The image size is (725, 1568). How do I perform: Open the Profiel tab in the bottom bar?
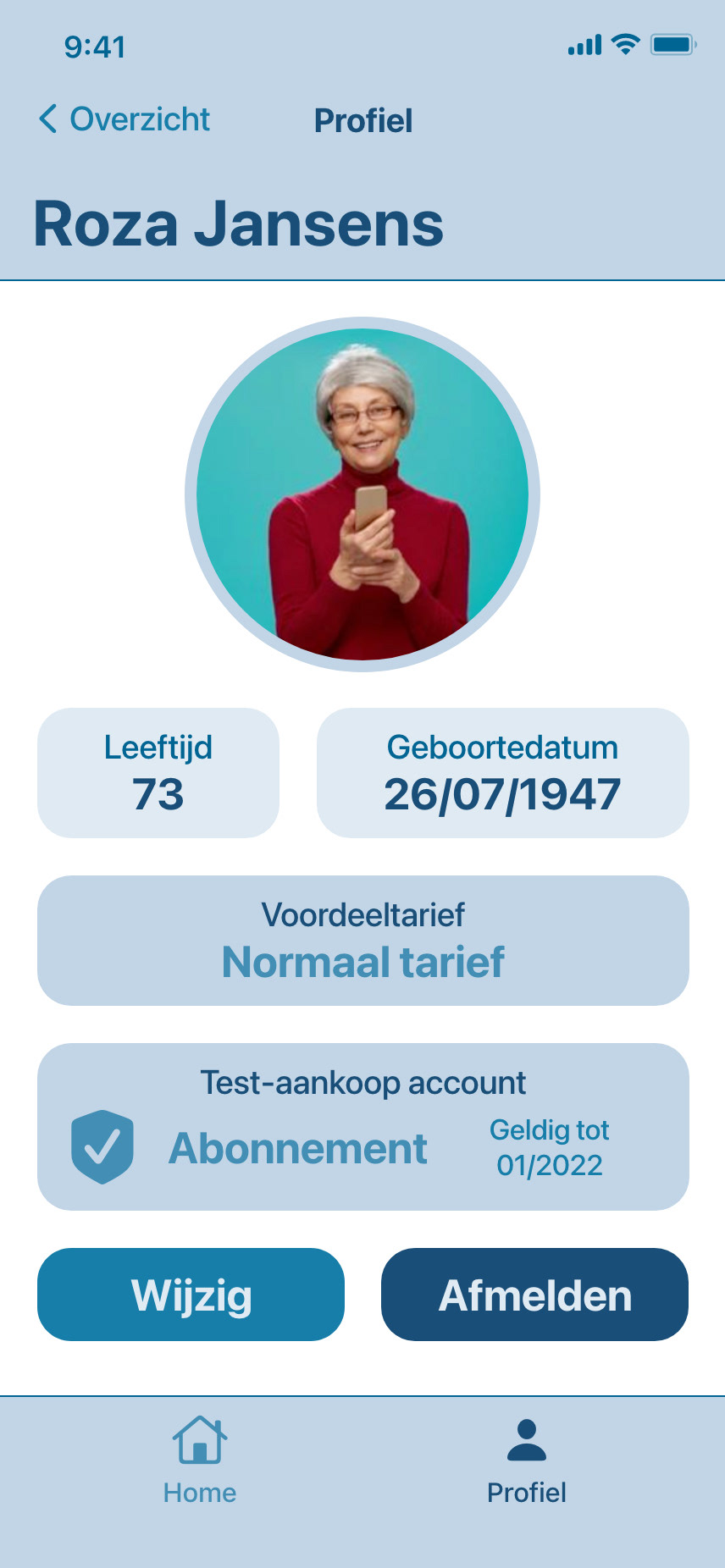coord(526,1460)
